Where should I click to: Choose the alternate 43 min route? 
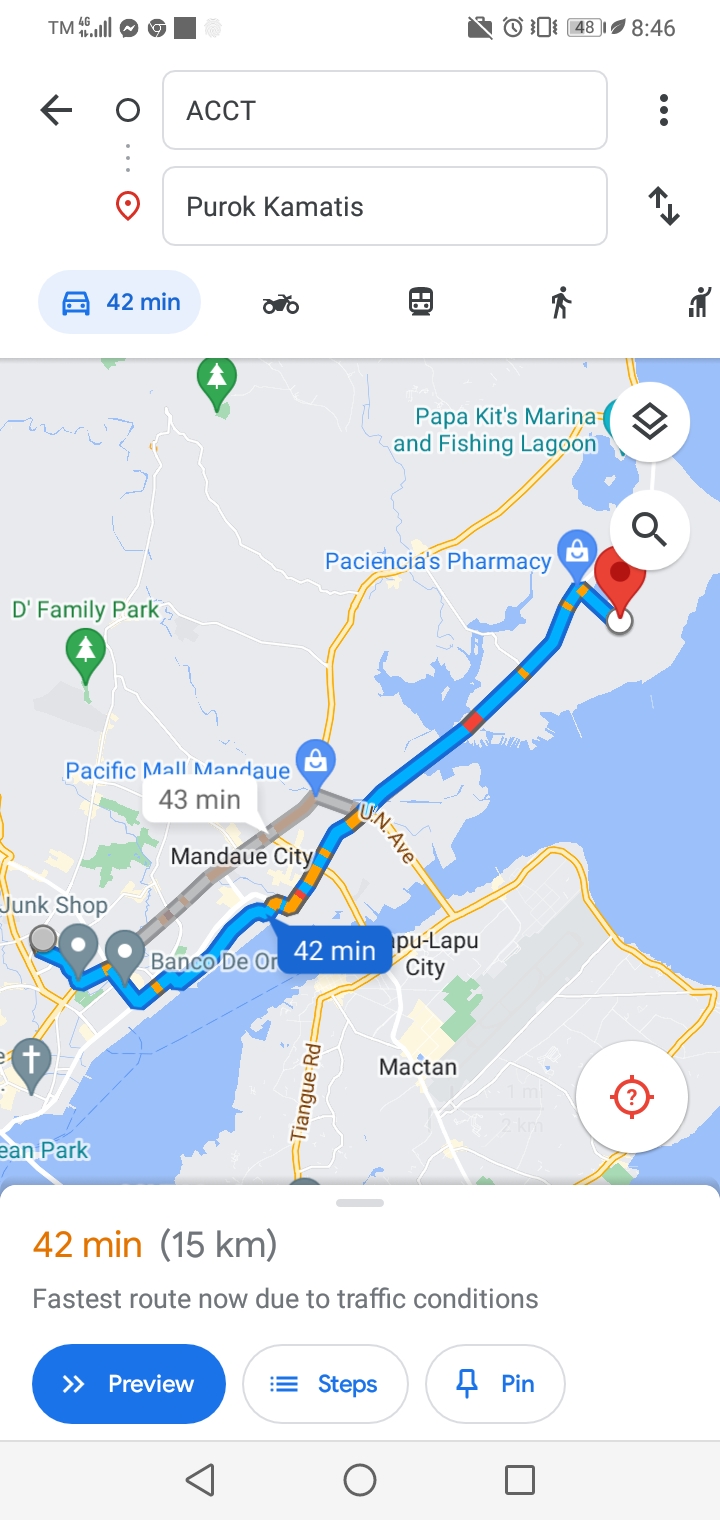[x=200, y=800]
